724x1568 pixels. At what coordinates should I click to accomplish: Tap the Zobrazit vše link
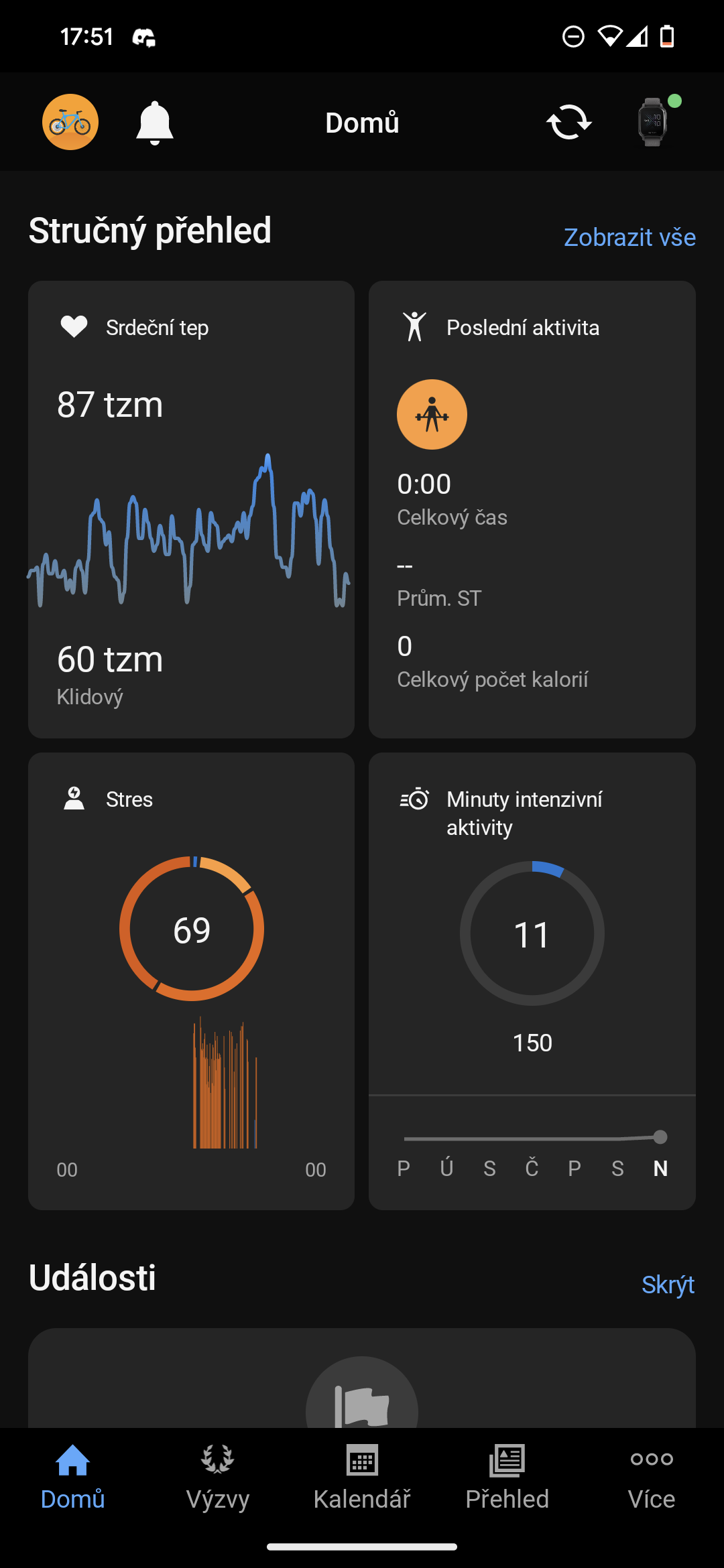click(x=629, y=237)
